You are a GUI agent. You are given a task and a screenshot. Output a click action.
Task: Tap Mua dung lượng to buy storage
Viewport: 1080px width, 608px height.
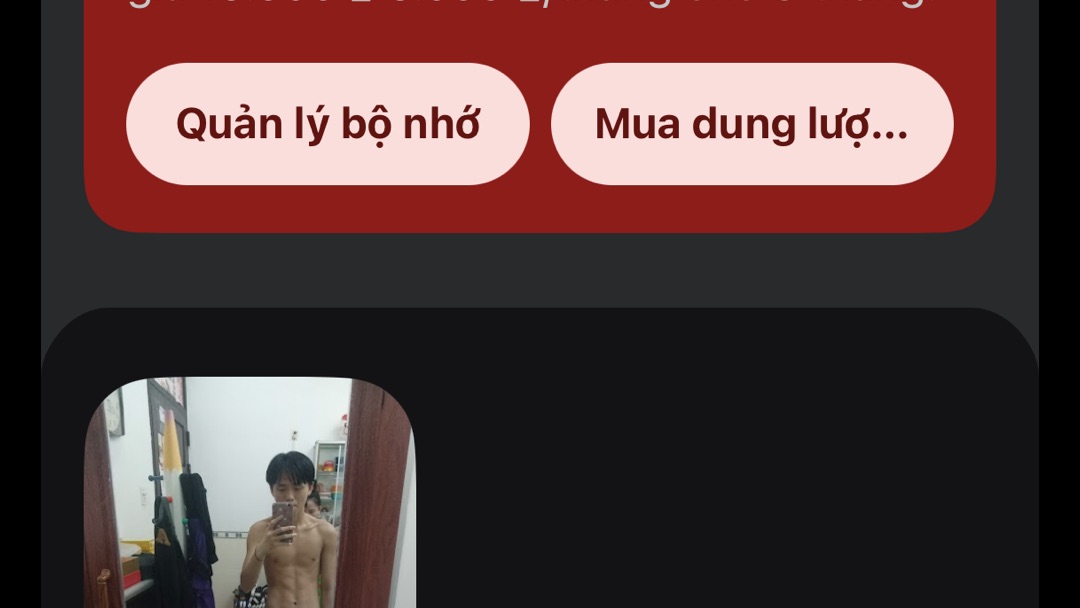[751, 124]
